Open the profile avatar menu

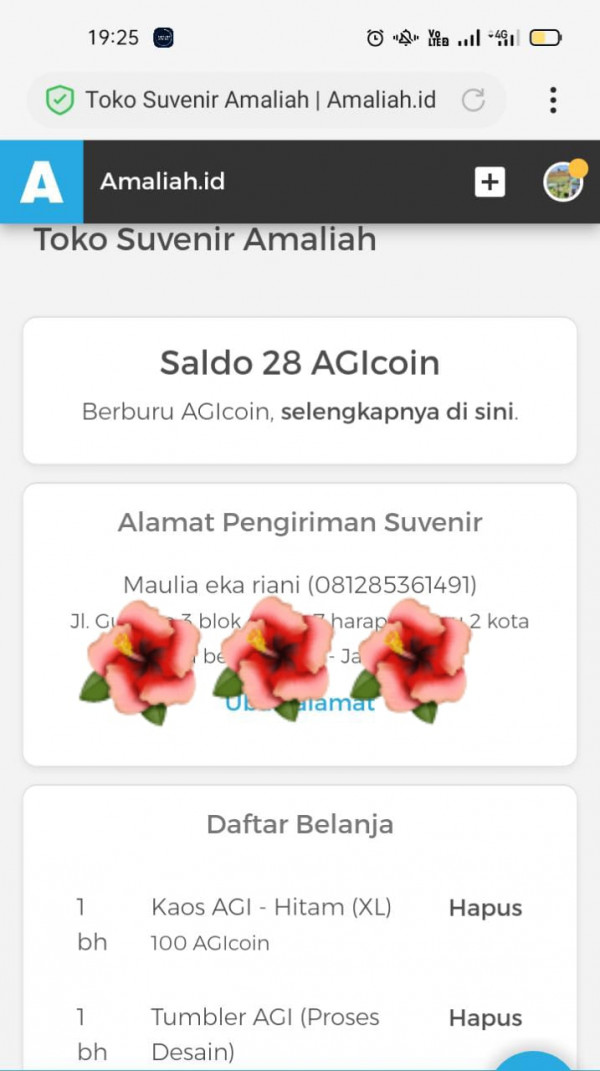click(x=563, y=182)
